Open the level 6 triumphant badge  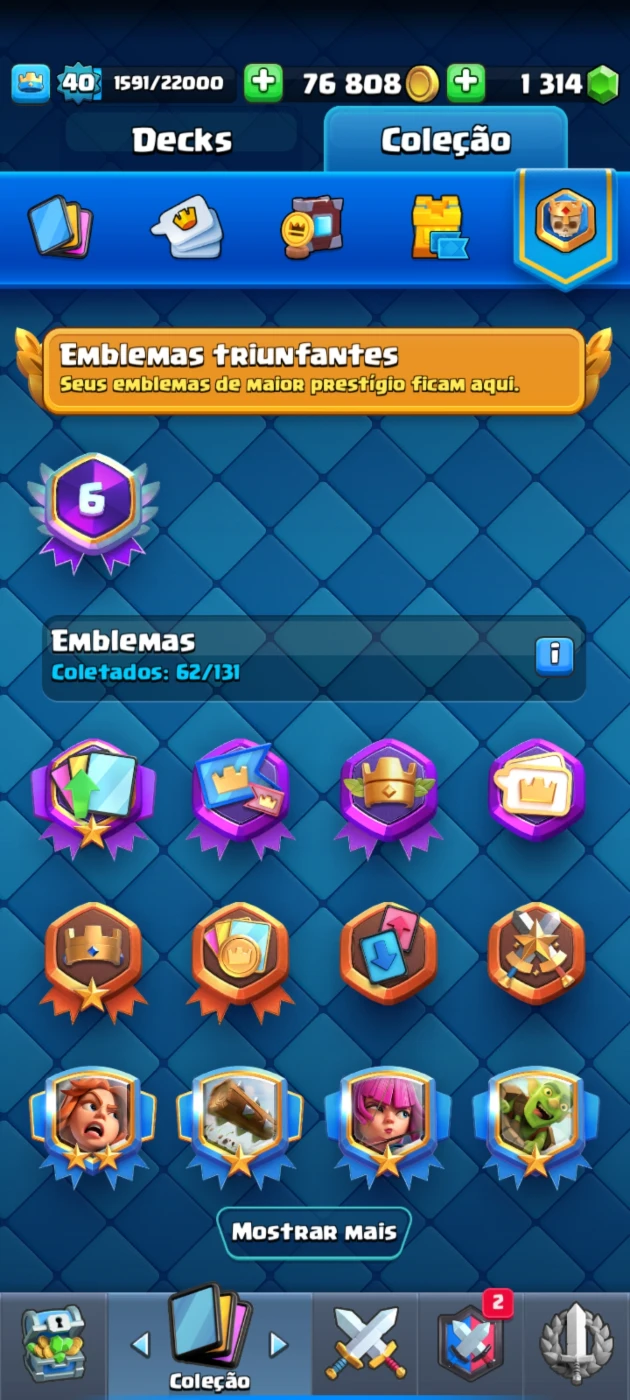92,508
